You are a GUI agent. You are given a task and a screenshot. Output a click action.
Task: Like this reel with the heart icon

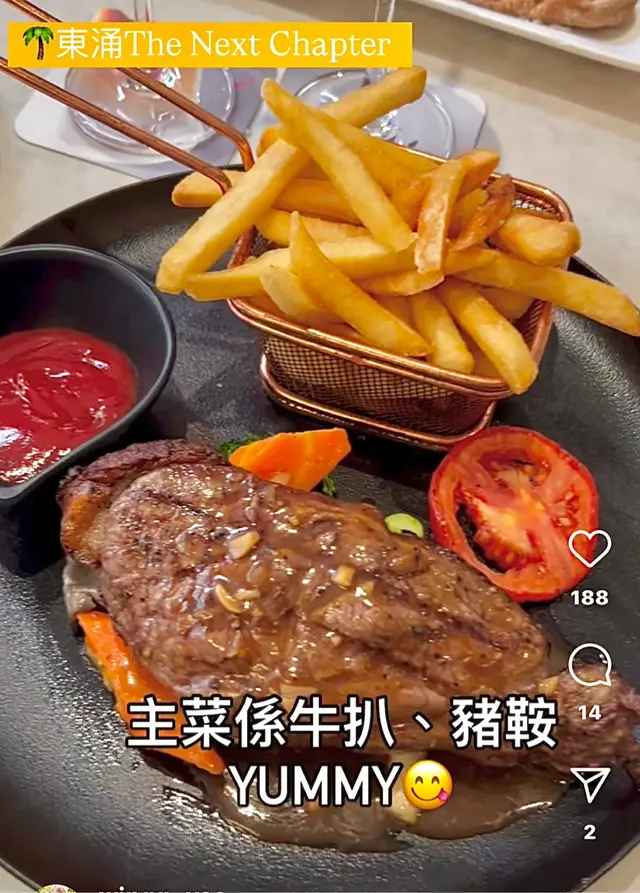point(589,549)
